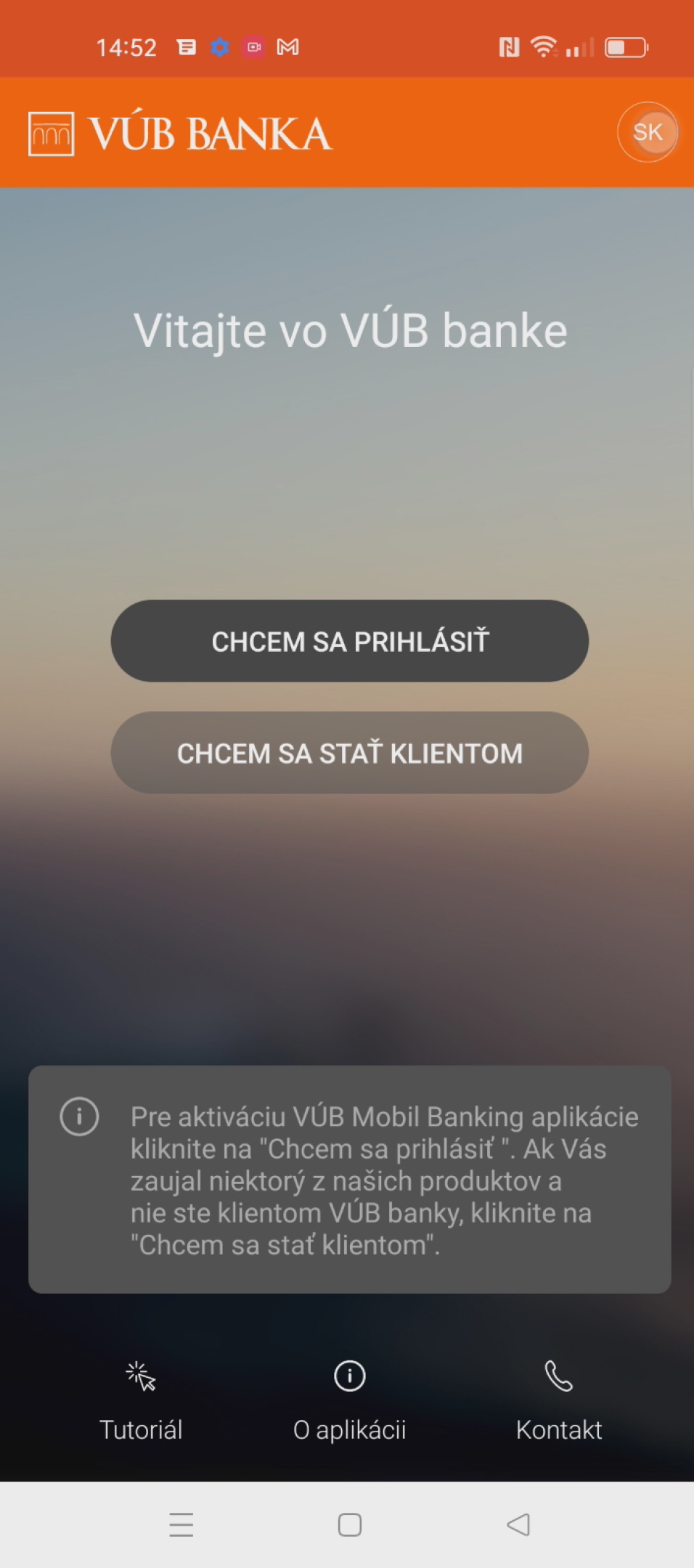694x1568 pixels.
Task: Go to the system home screen
Action: (x=349, y=1524)
